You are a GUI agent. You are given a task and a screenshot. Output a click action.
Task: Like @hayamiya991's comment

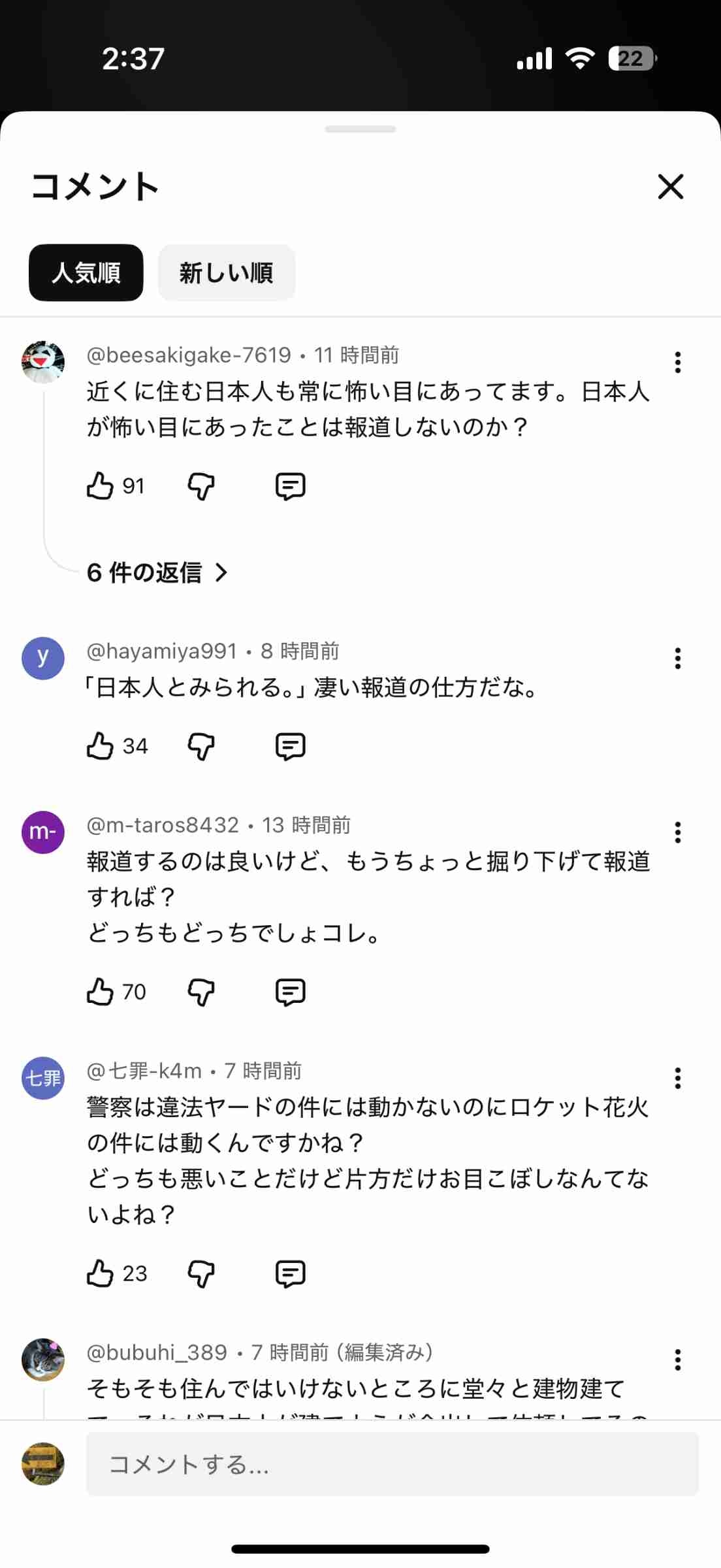pyautogui.click(x=100, y=746)
